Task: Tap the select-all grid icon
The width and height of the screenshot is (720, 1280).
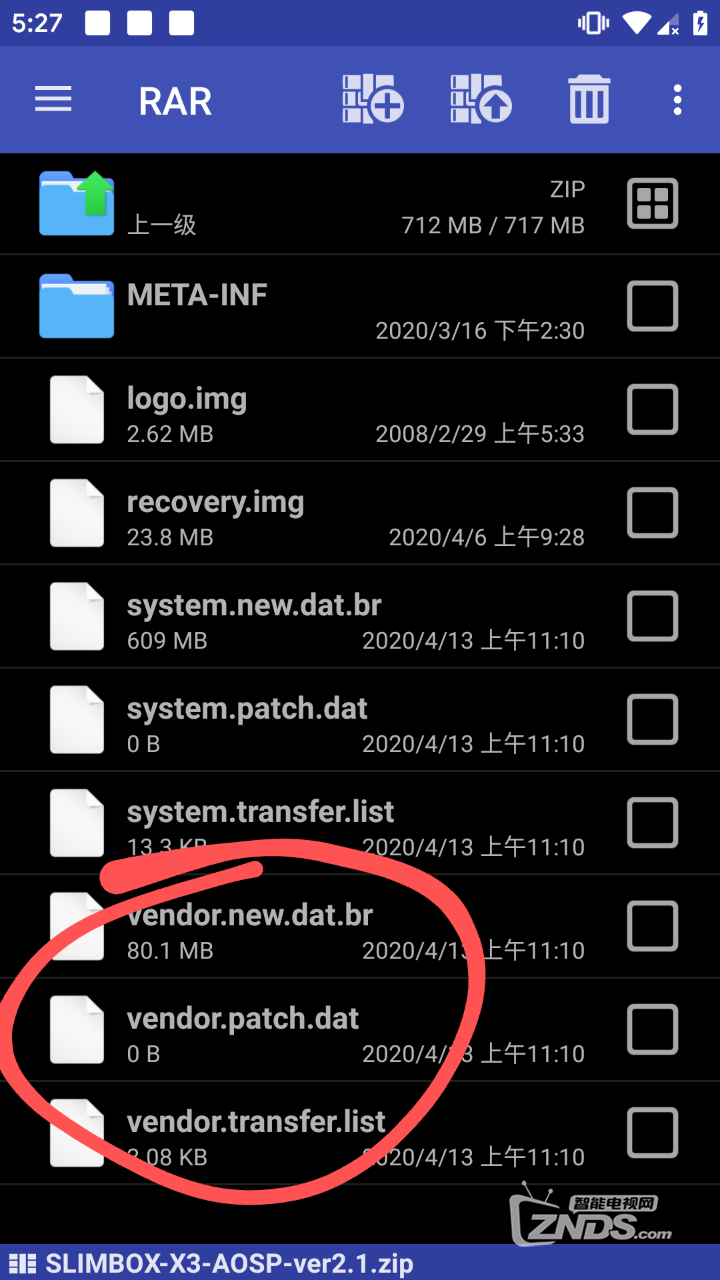Action: coord(652,203)
